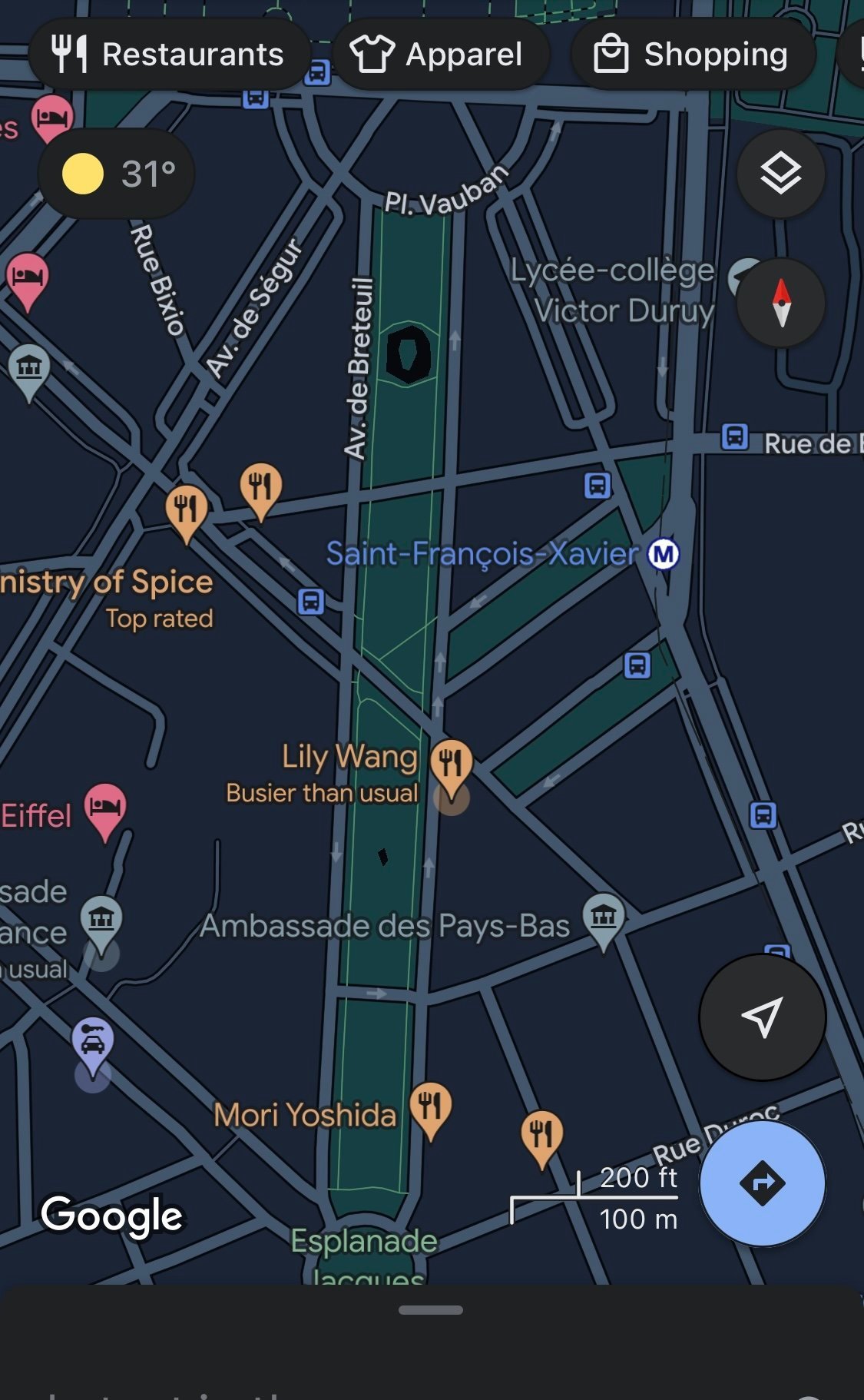
Task: Filter the map by Apparel
Action: (x=439, y=55)
